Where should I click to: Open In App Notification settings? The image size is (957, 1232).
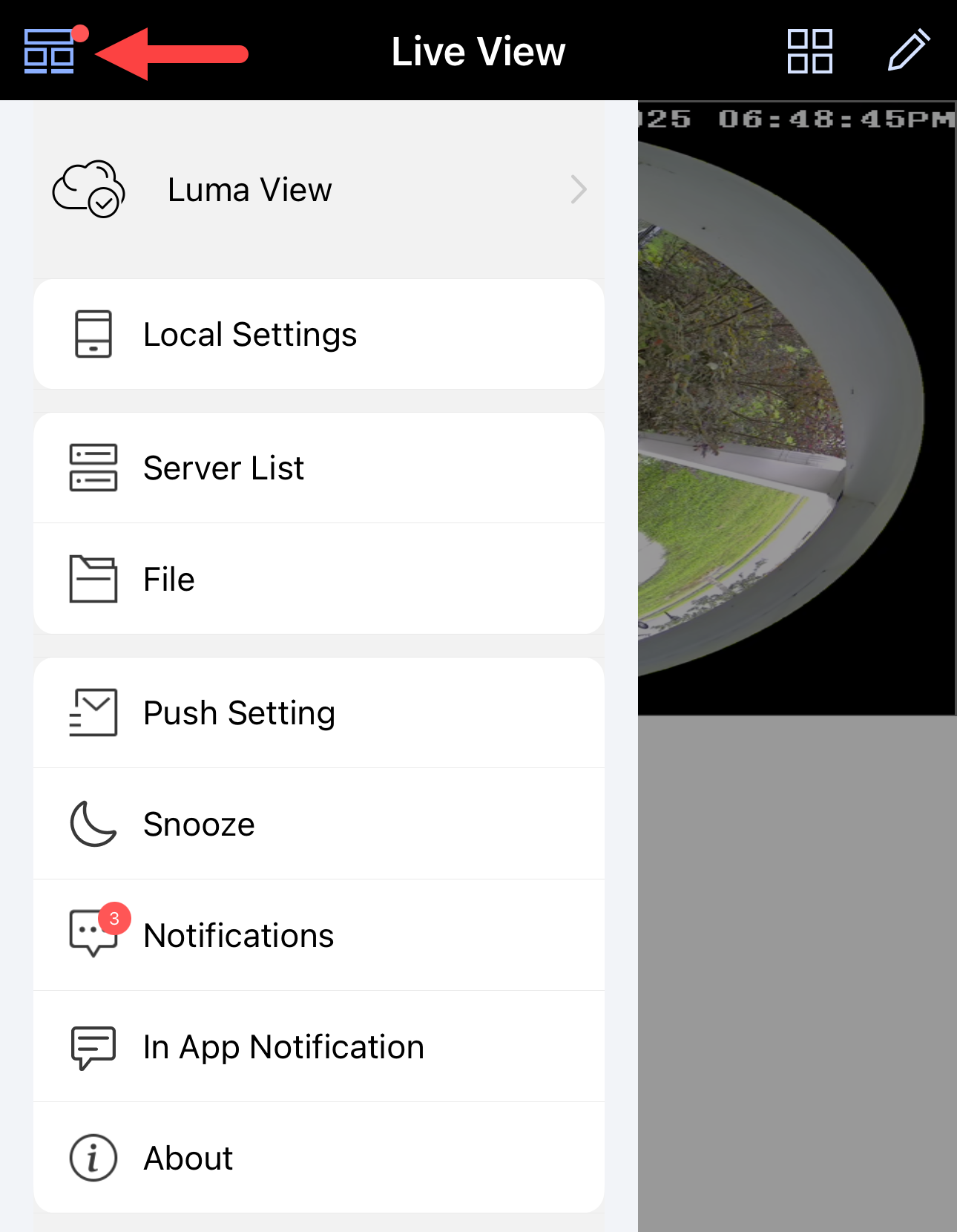pyautogui.click(x=319, y=1046)
